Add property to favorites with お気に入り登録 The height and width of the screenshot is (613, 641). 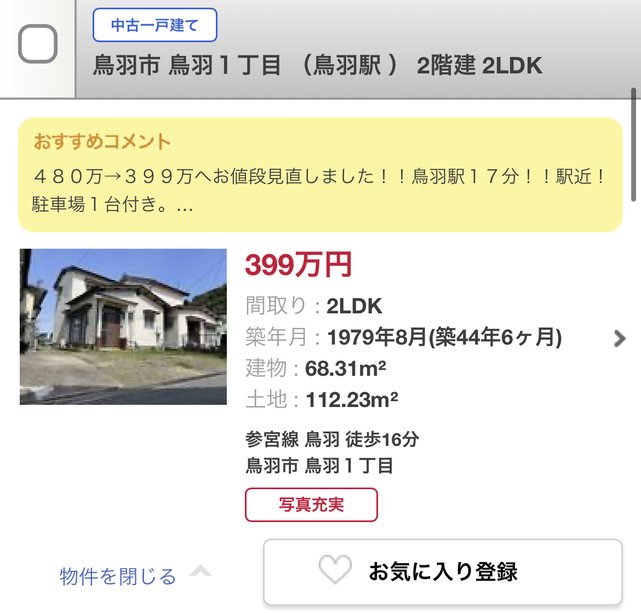[442, 572]
